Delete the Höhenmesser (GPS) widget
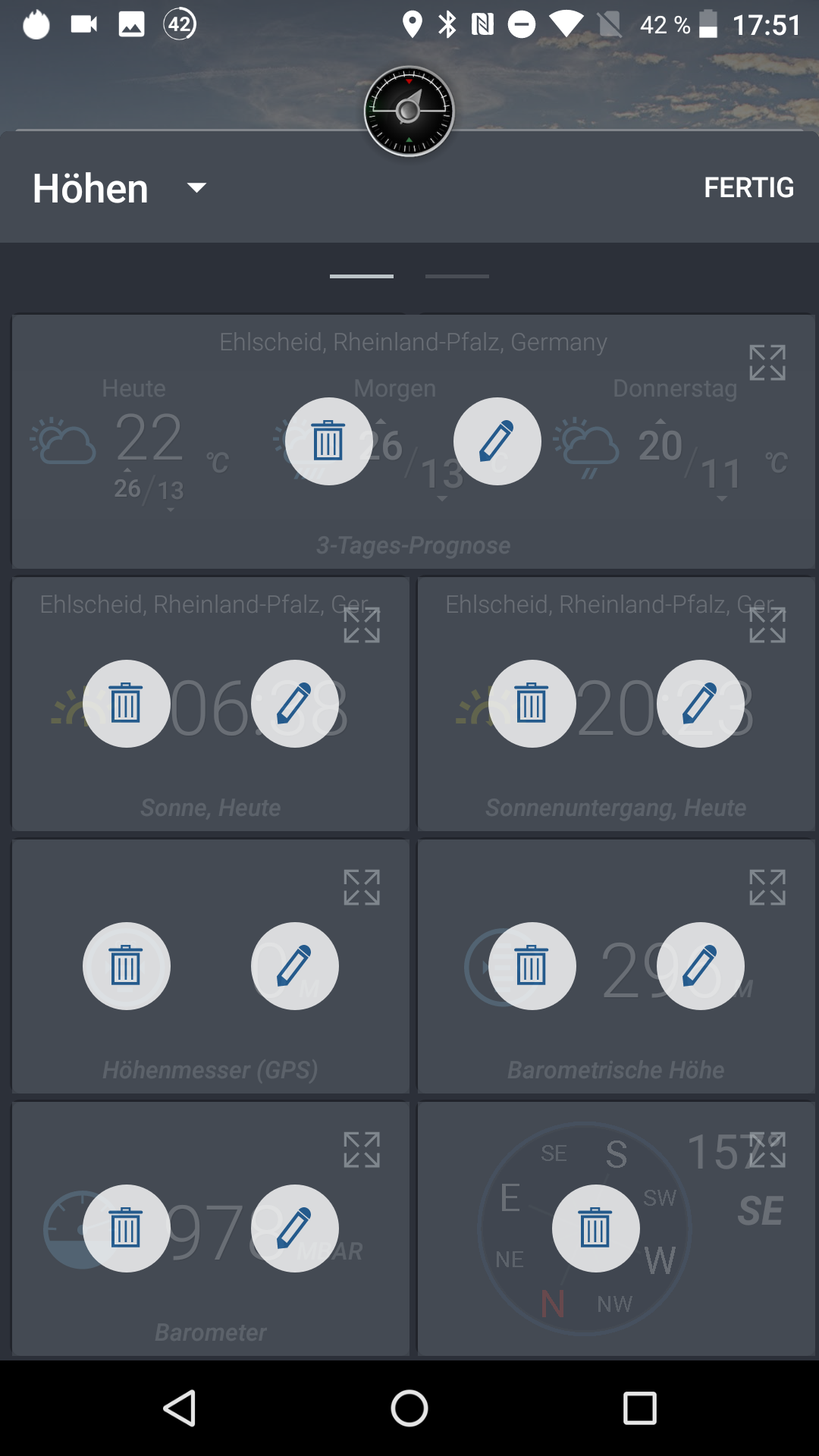 126,966
